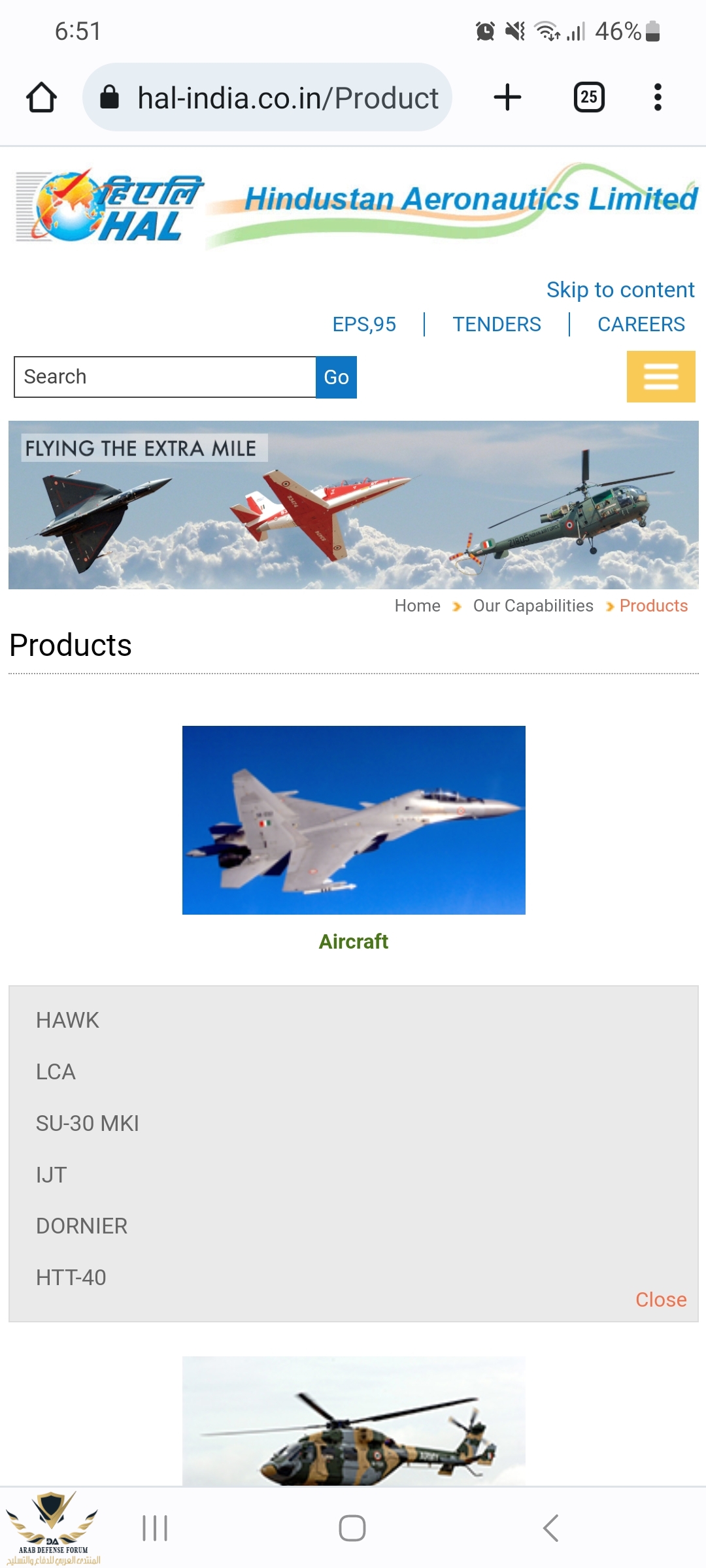This screenshot has width=706, height=1568.
Task: Open the CAREERS link
Action: coord(641,324)
